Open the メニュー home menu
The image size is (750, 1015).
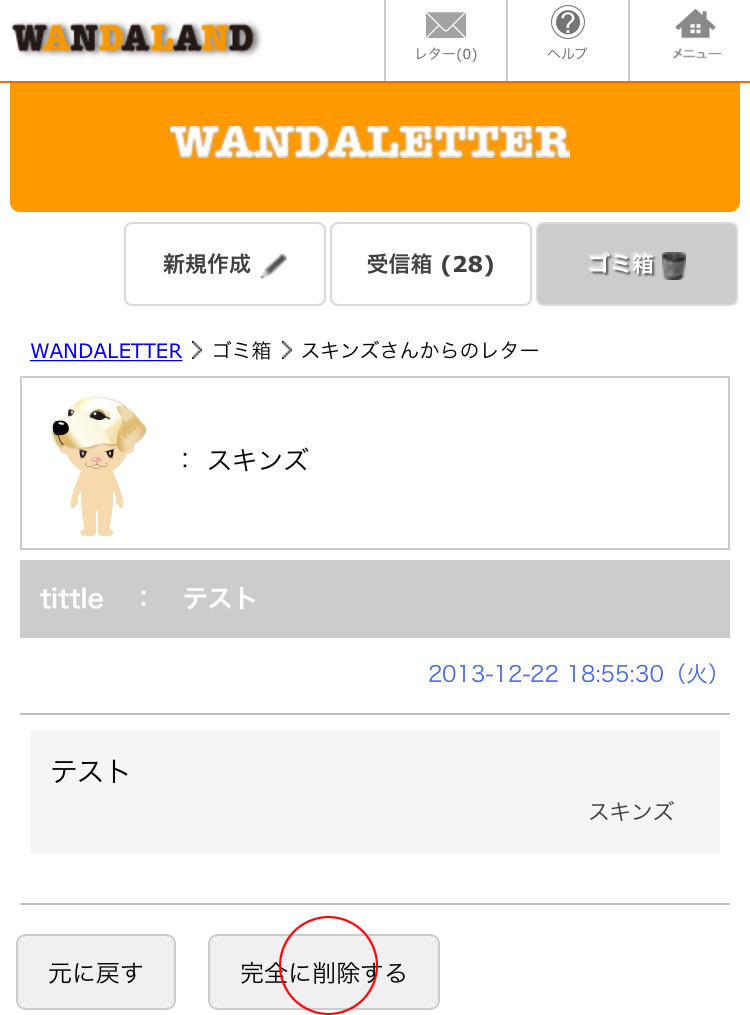[695, 38]
